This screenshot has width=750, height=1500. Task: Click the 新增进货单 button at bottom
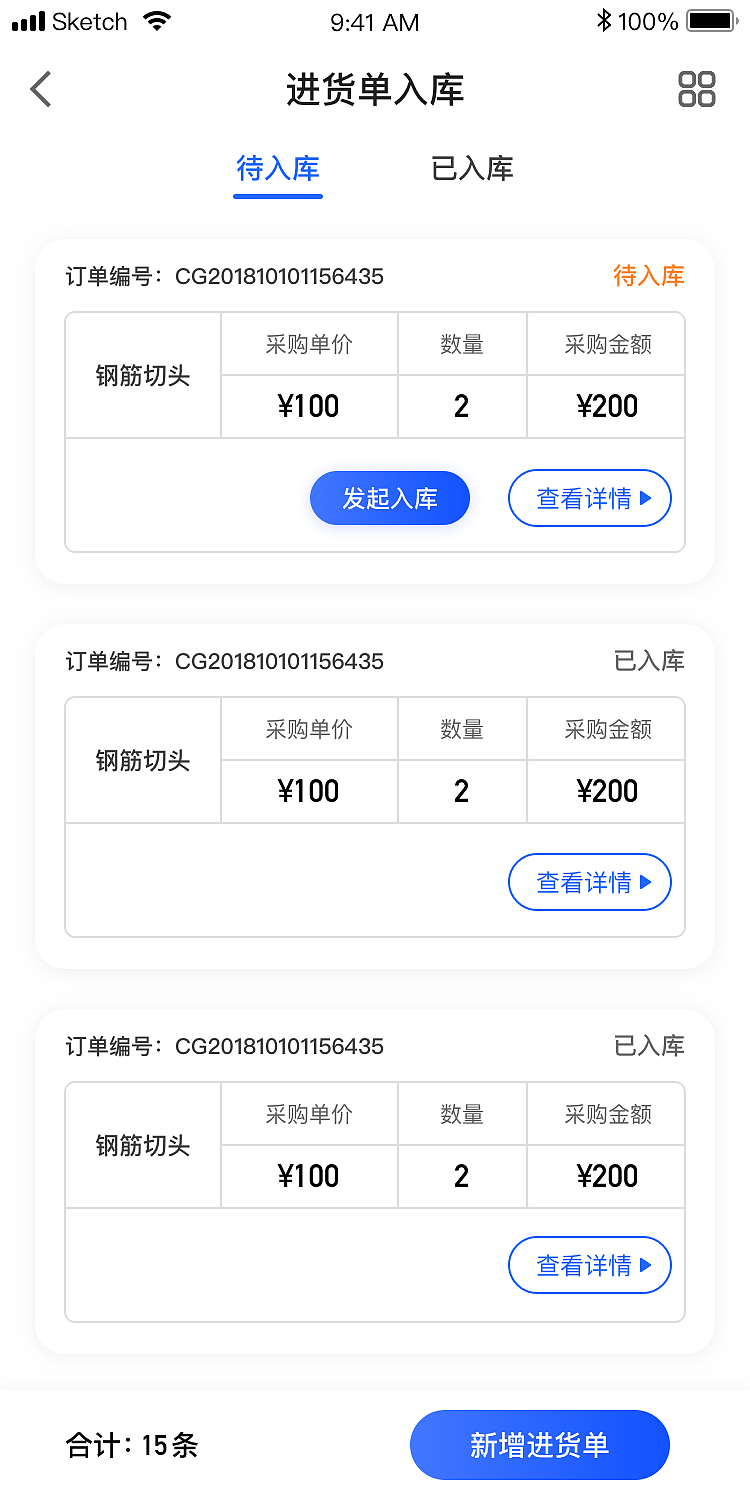click(x=539, y=1444)
